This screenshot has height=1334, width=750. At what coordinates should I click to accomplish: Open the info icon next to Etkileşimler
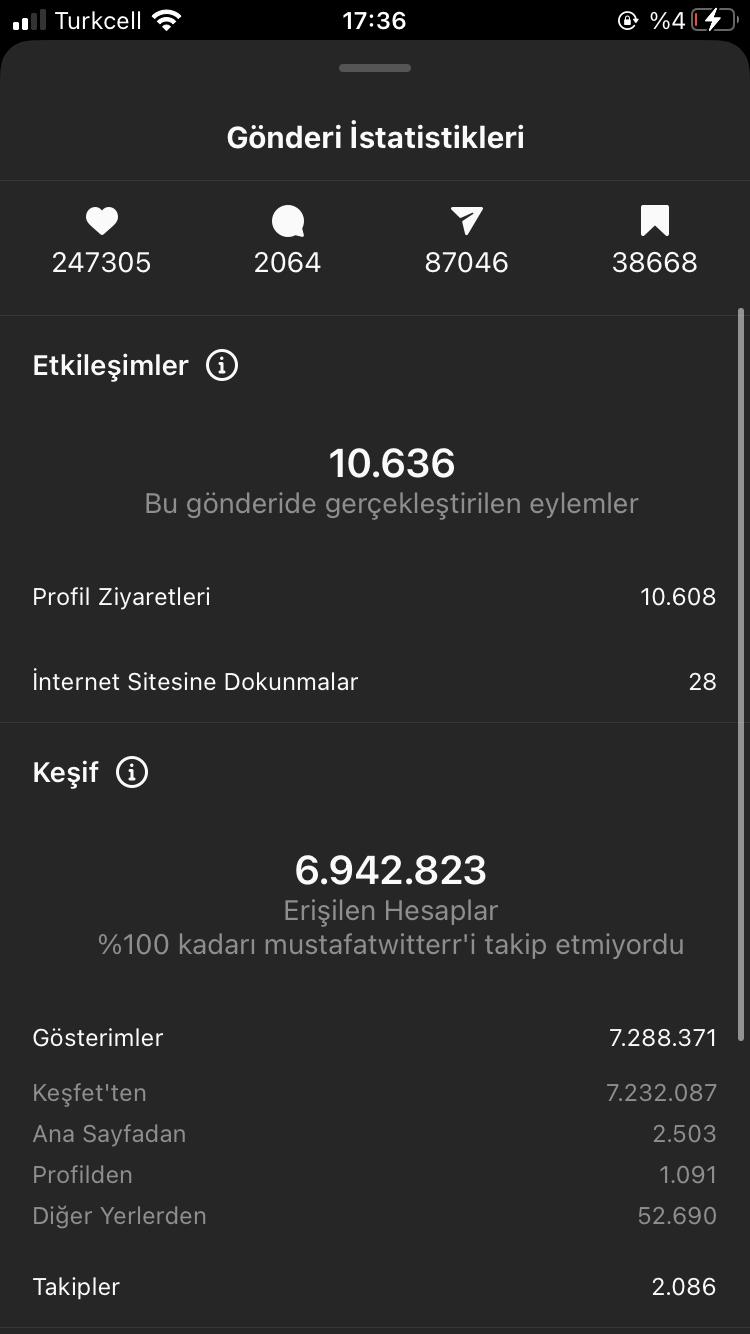coord(222,366)
